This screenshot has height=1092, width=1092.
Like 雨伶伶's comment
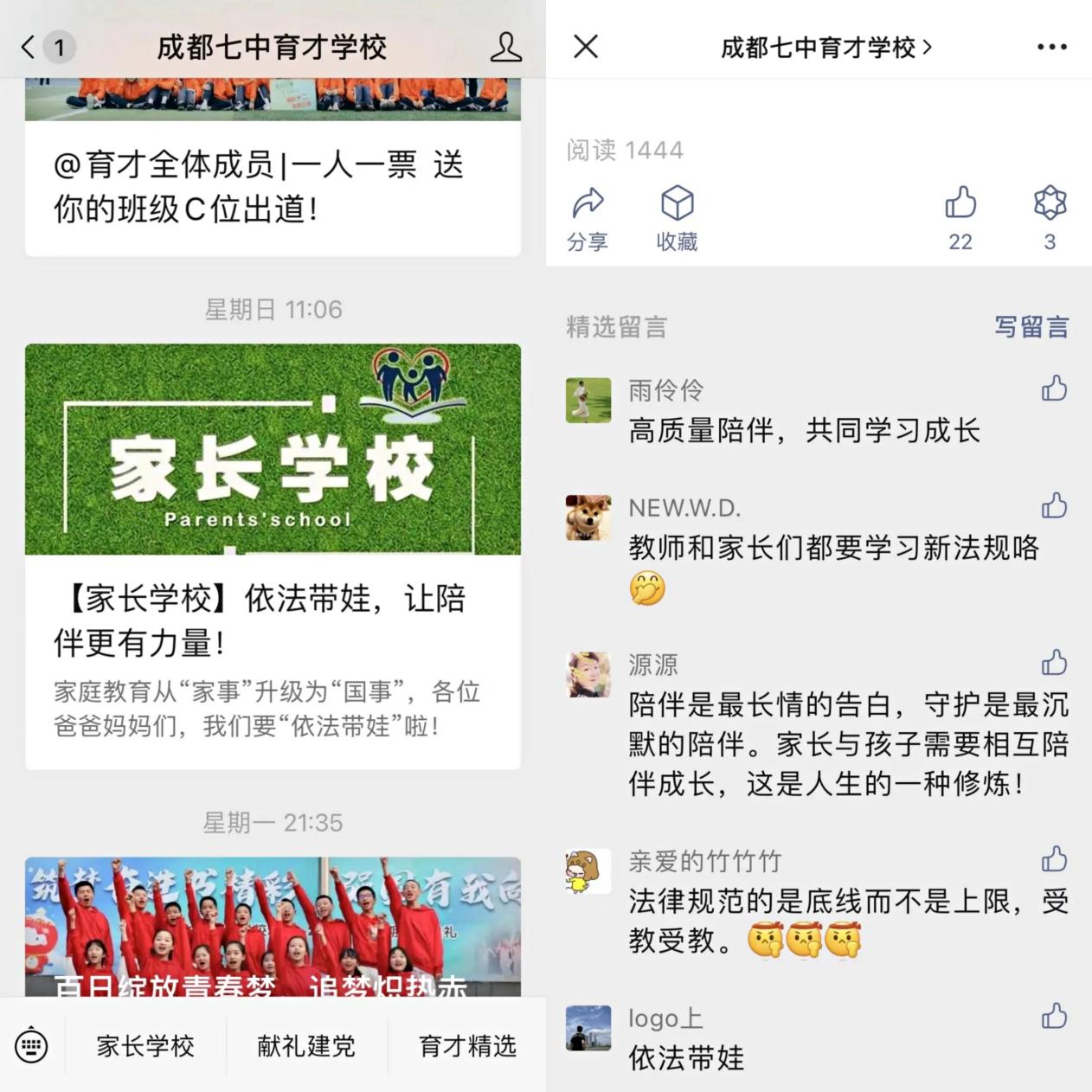[x=1054, y=389]
